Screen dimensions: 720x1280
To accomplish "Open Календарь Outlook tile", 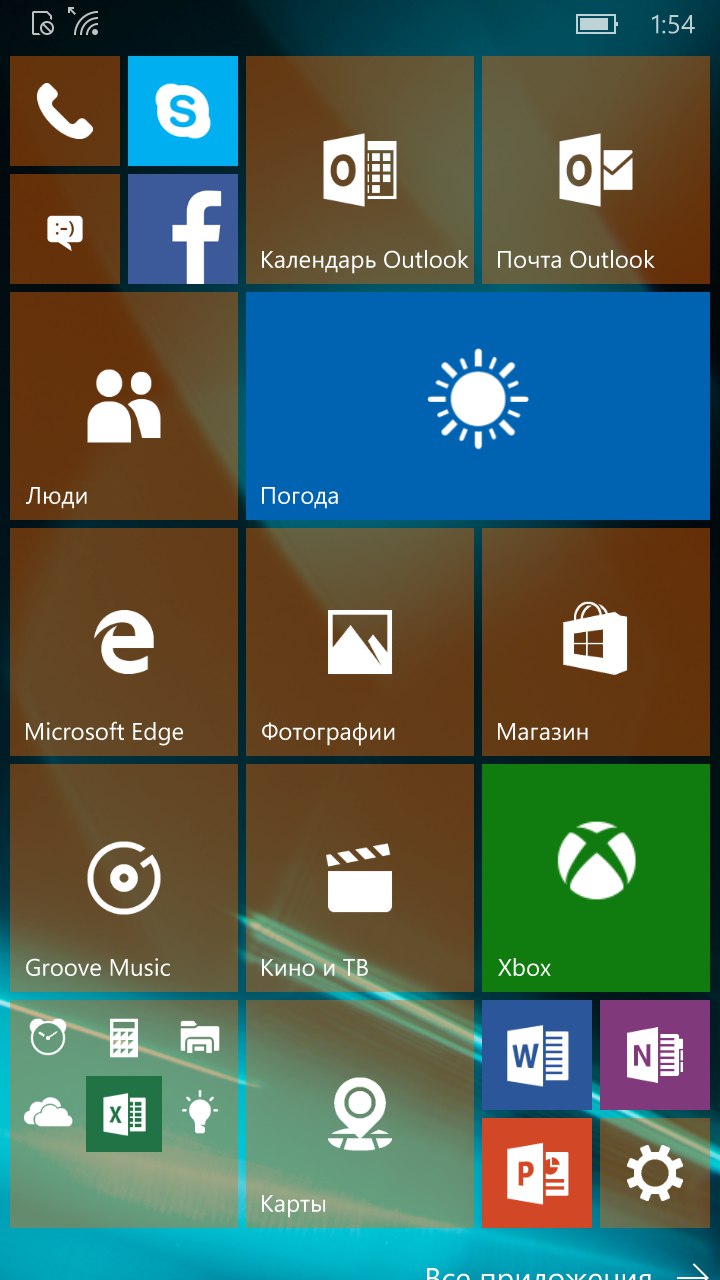I will point(360,170).
